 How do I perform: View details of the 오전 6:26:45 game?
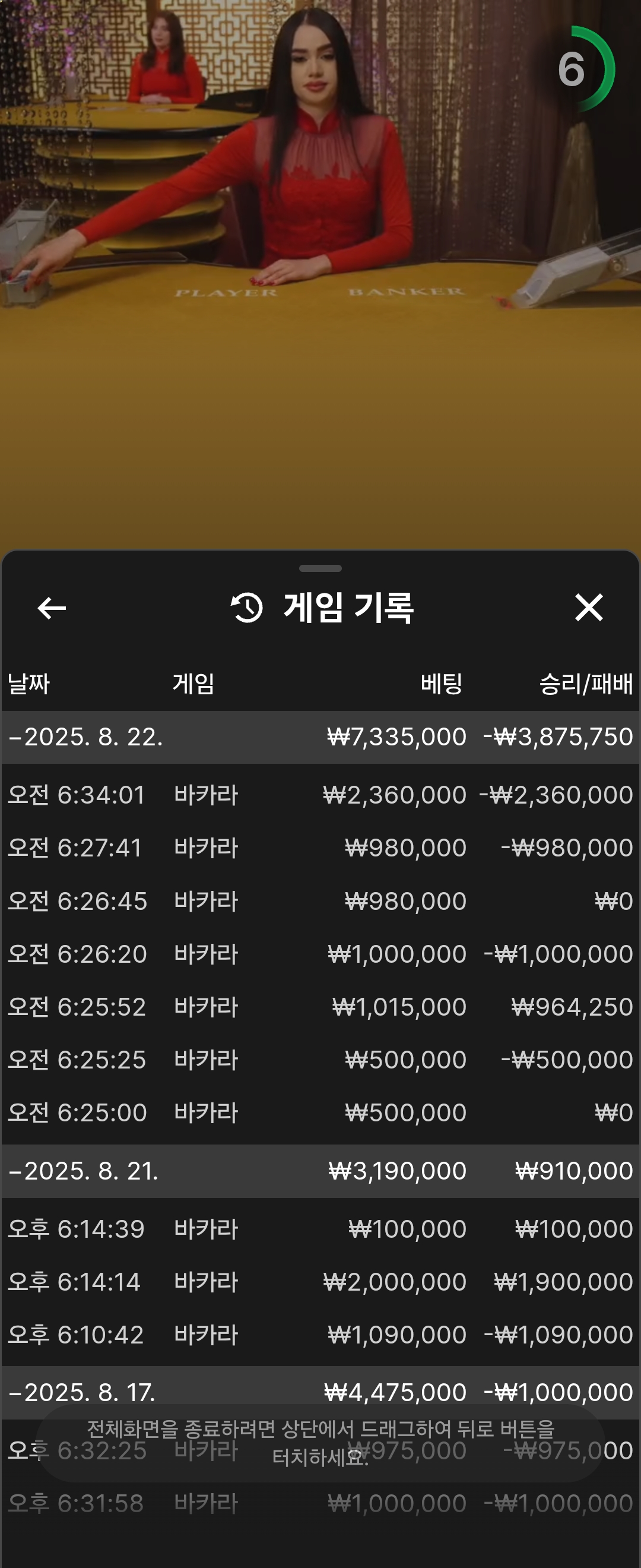(x=320, y=901)
